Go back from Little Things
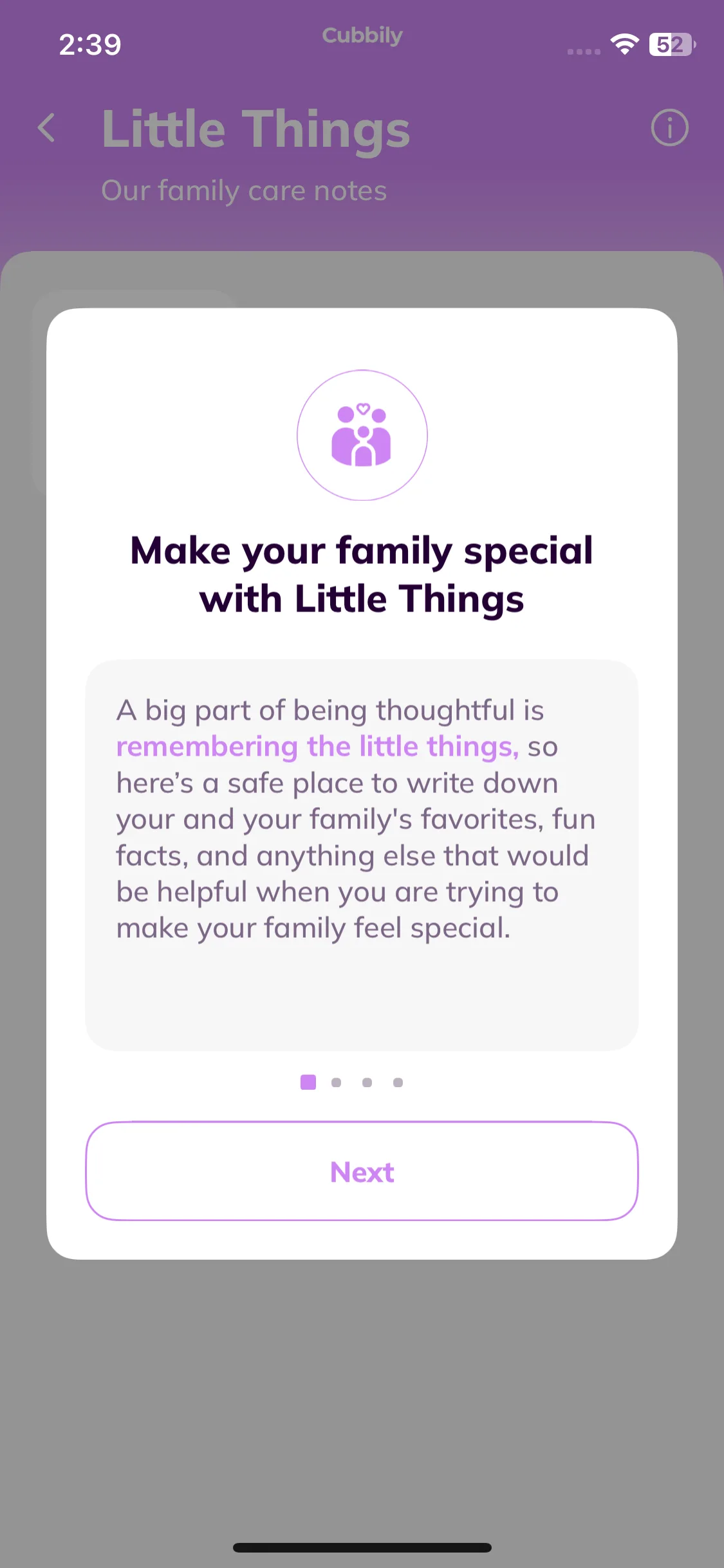The image size is (724, 1568). (x=46, y=127)
